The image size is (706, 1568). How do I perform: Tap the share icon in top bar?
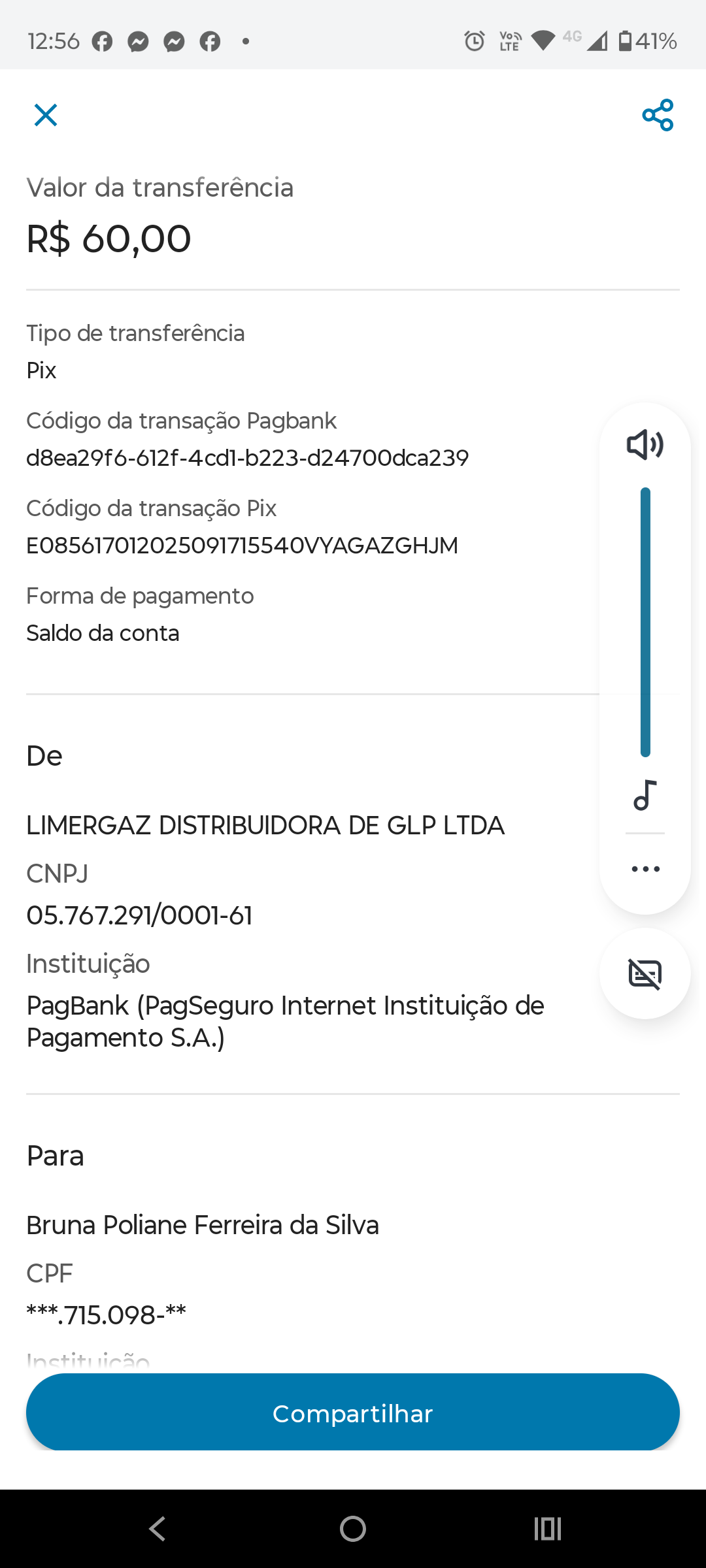(x=658, y=115)
